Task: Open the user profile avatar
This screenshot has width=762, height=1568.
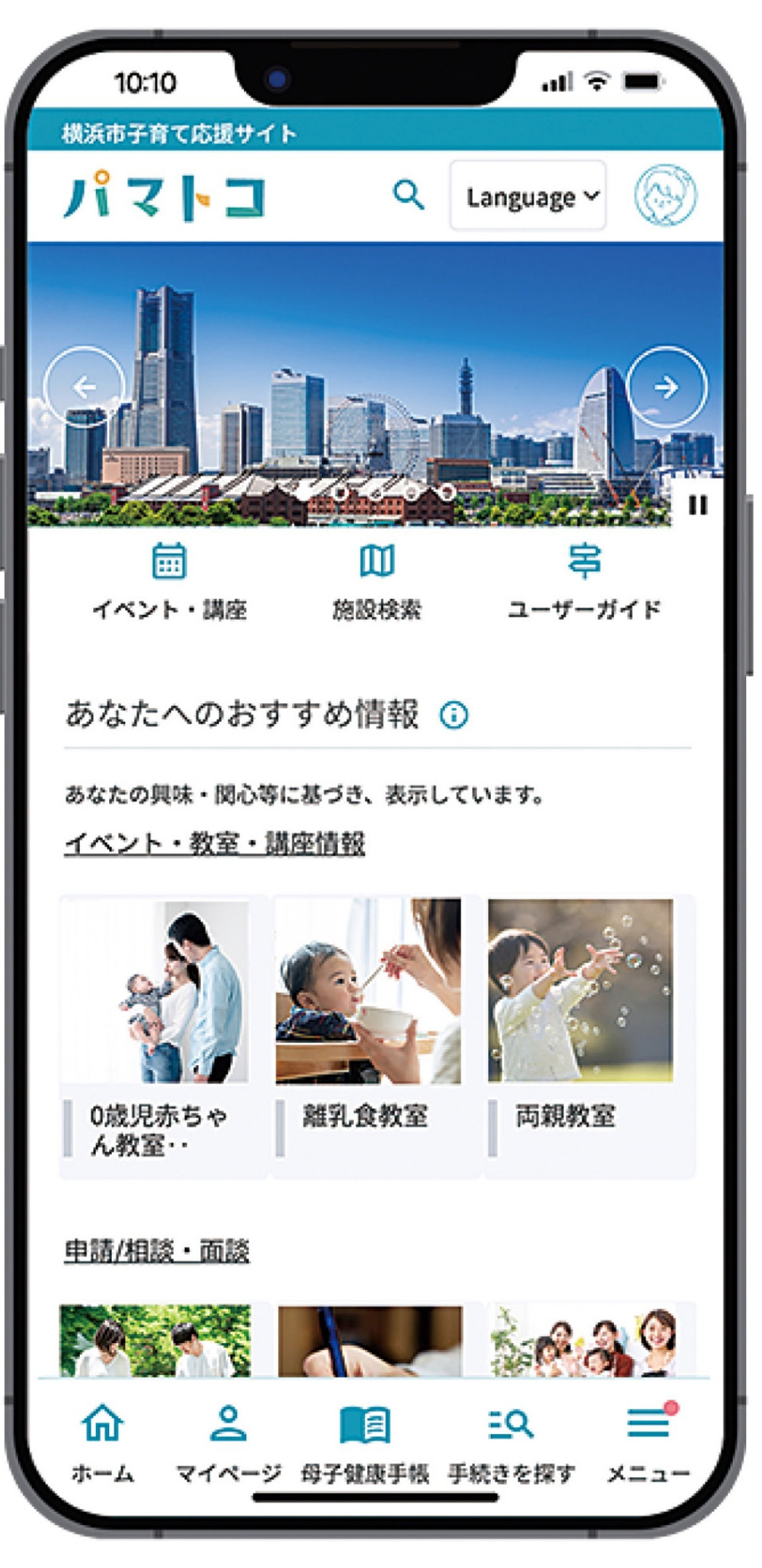Action: click(x=665, y=195)
